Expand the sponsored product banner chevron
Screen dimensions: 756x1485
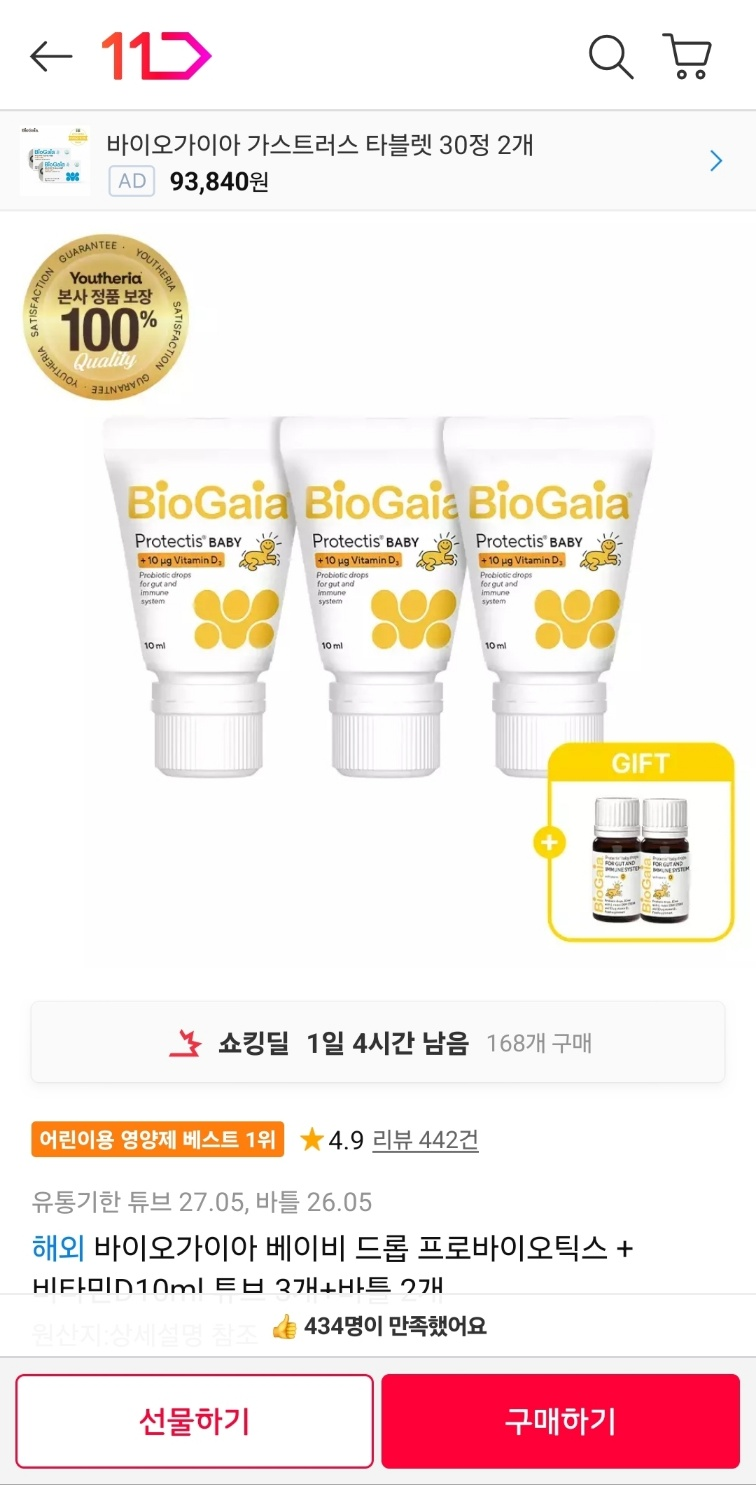coord(717,160)
